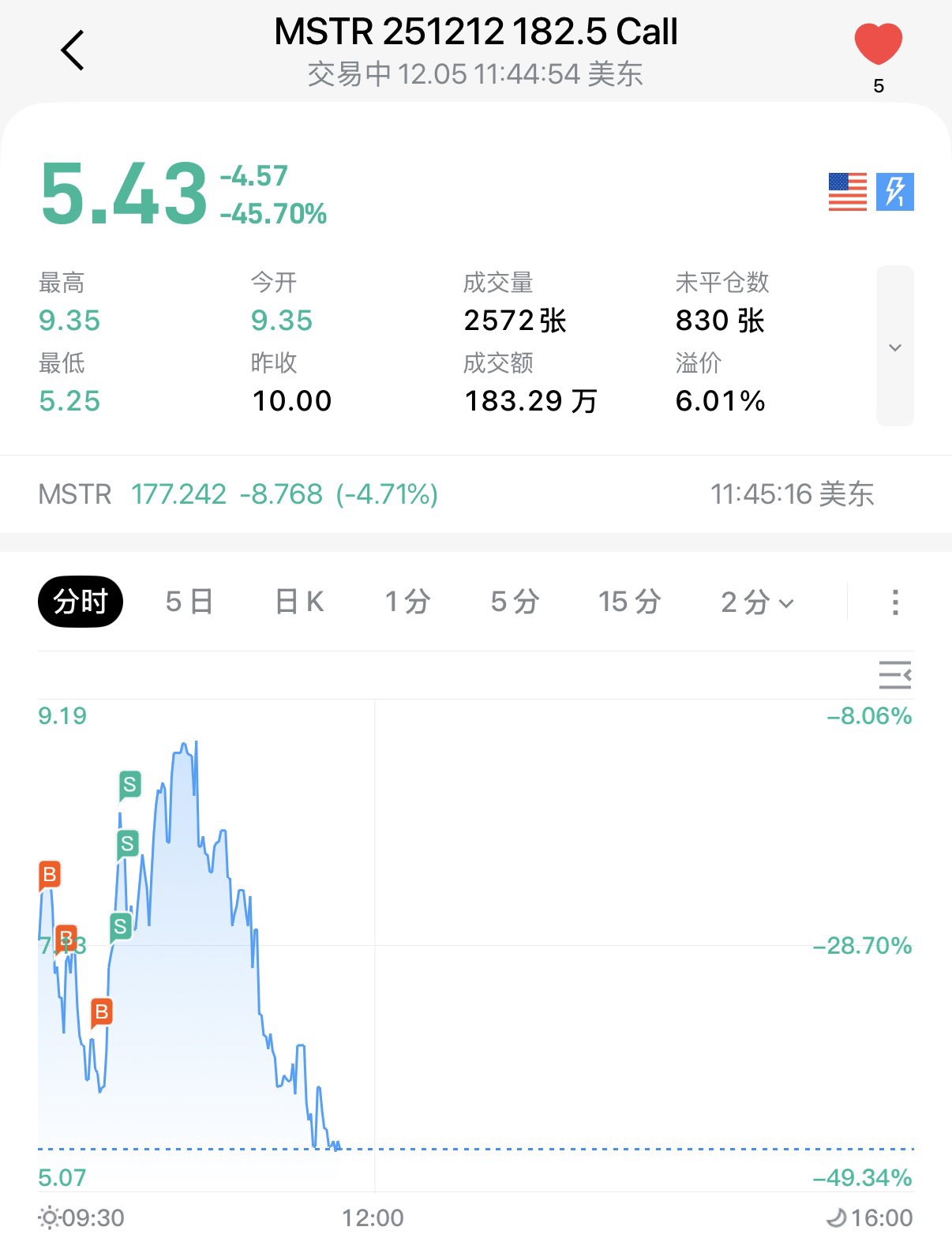Switch to the 5日 chart tab
952x1238 pixels.
pyautogui.click(x=189, y=602)
